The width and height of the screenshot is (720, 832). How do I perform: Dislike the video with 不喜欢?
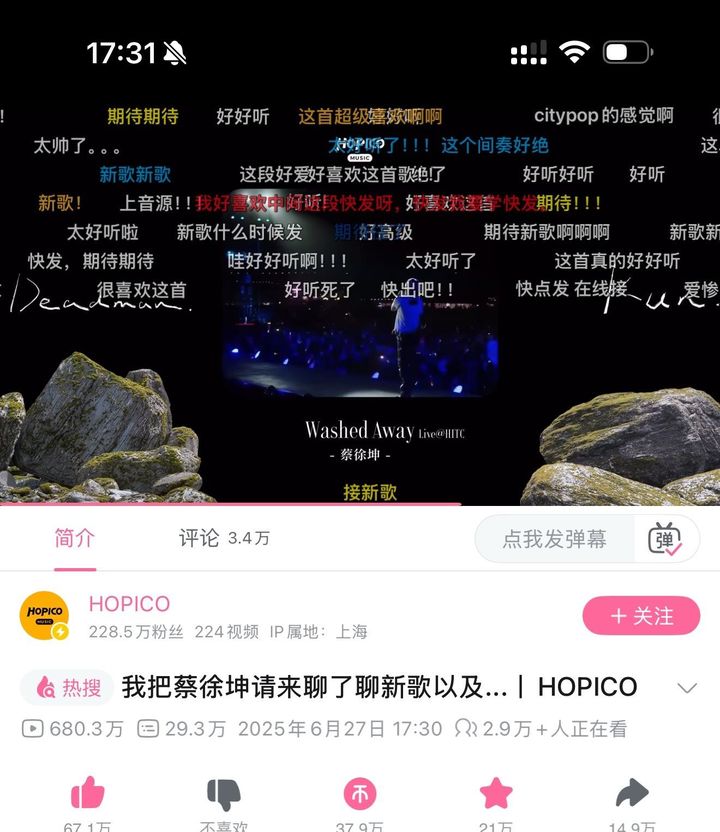click(x=224, y=795)
